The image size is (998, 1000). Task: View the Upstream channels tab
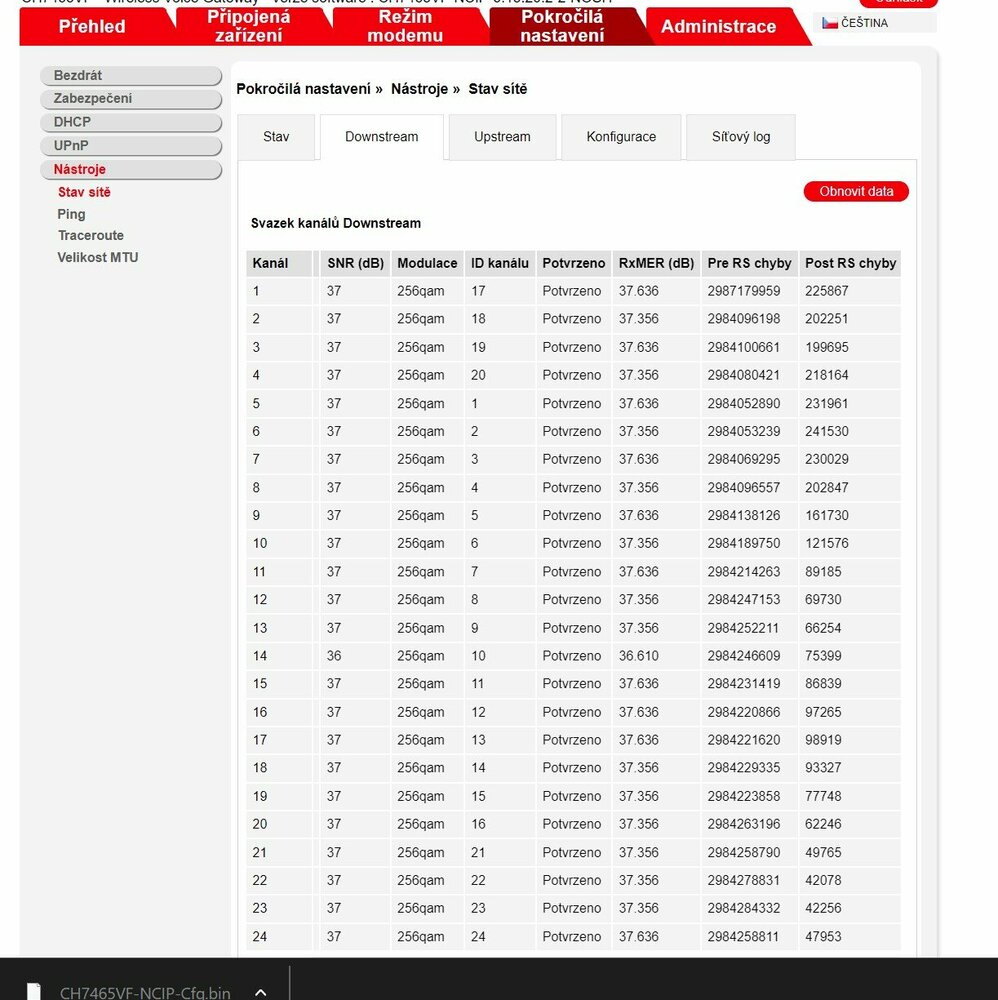pyautogui.click(x=502, y=137)
